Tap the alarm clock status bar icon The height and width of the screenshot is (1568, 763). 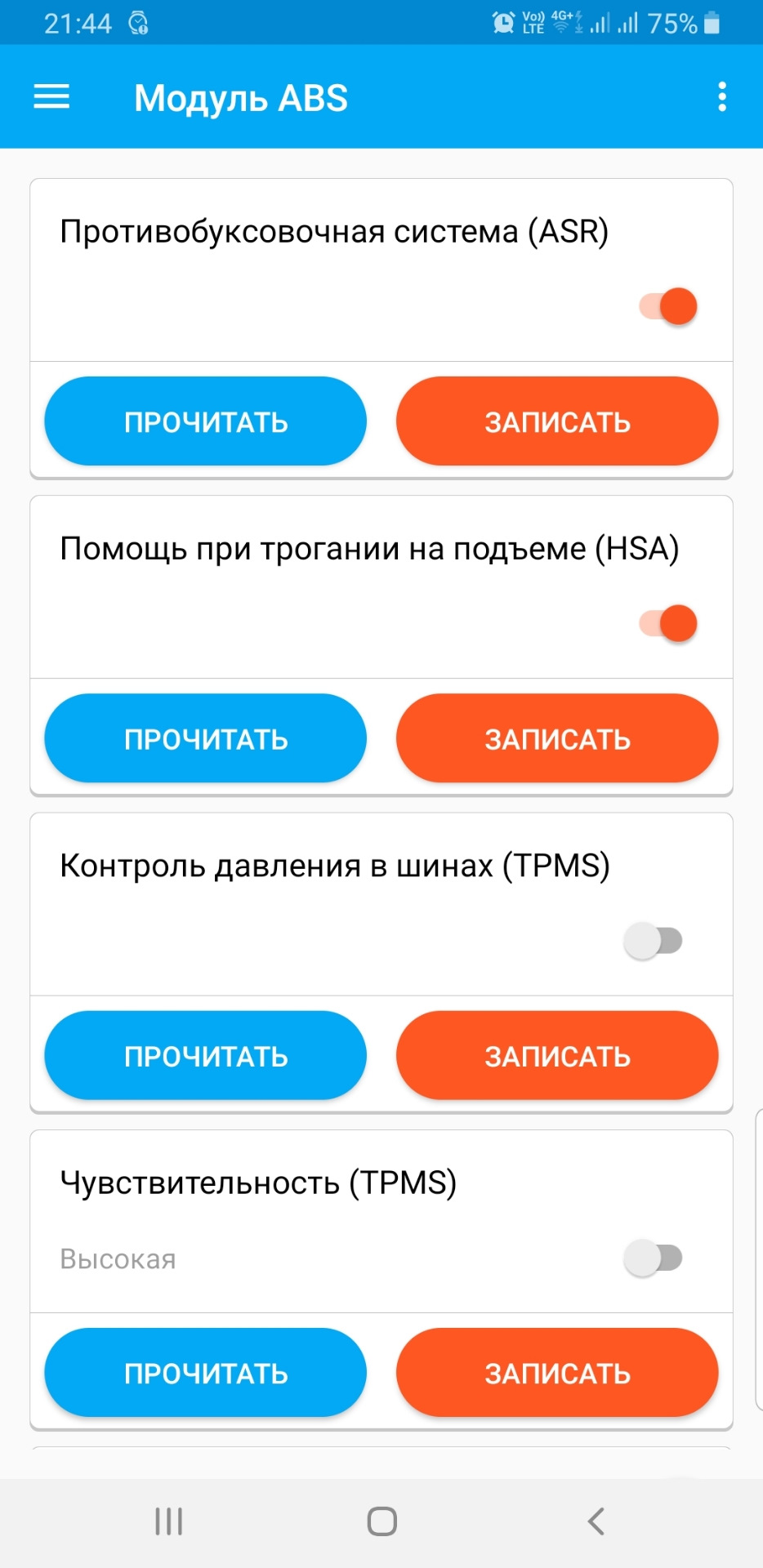(500, 22)
